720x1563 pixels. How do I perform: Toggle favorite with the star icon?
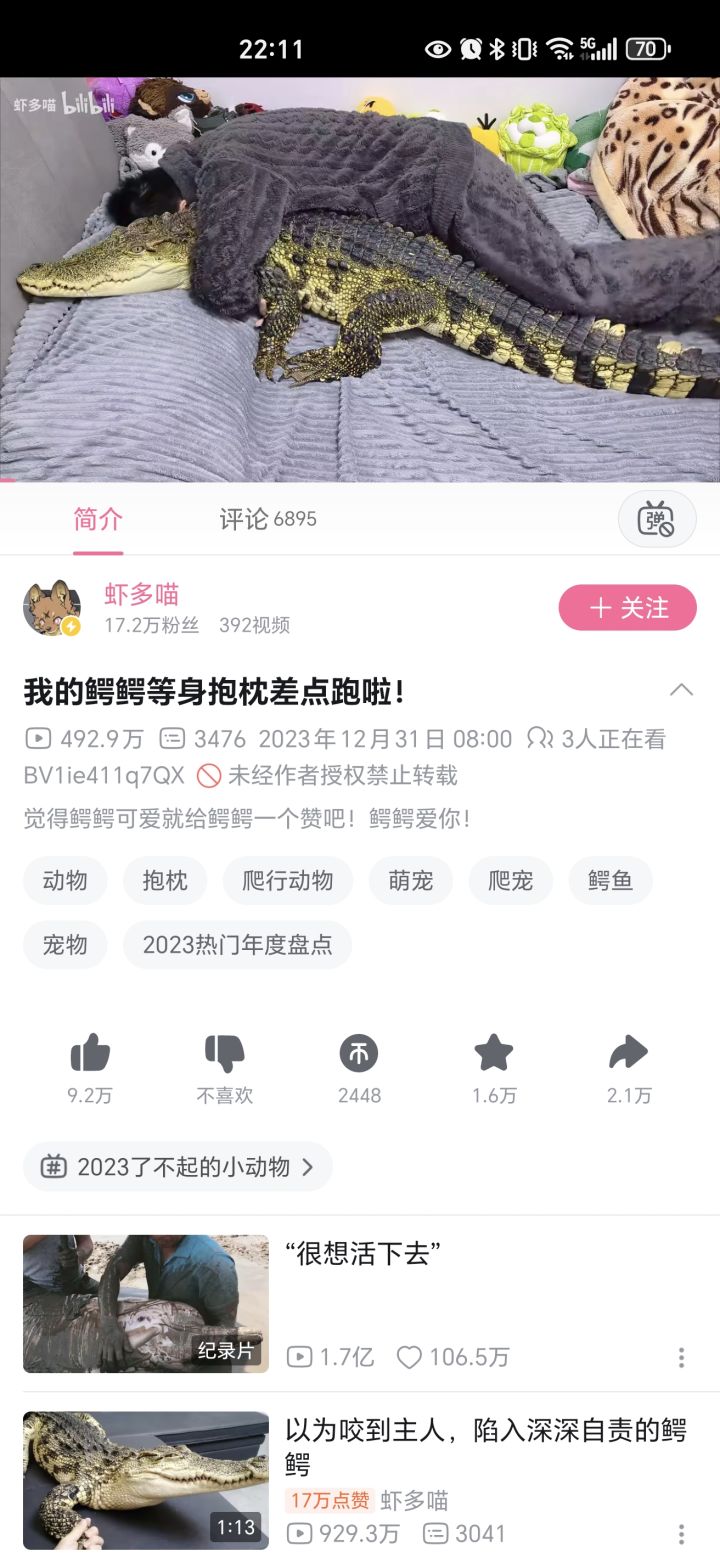click(x=493, y=1052)
